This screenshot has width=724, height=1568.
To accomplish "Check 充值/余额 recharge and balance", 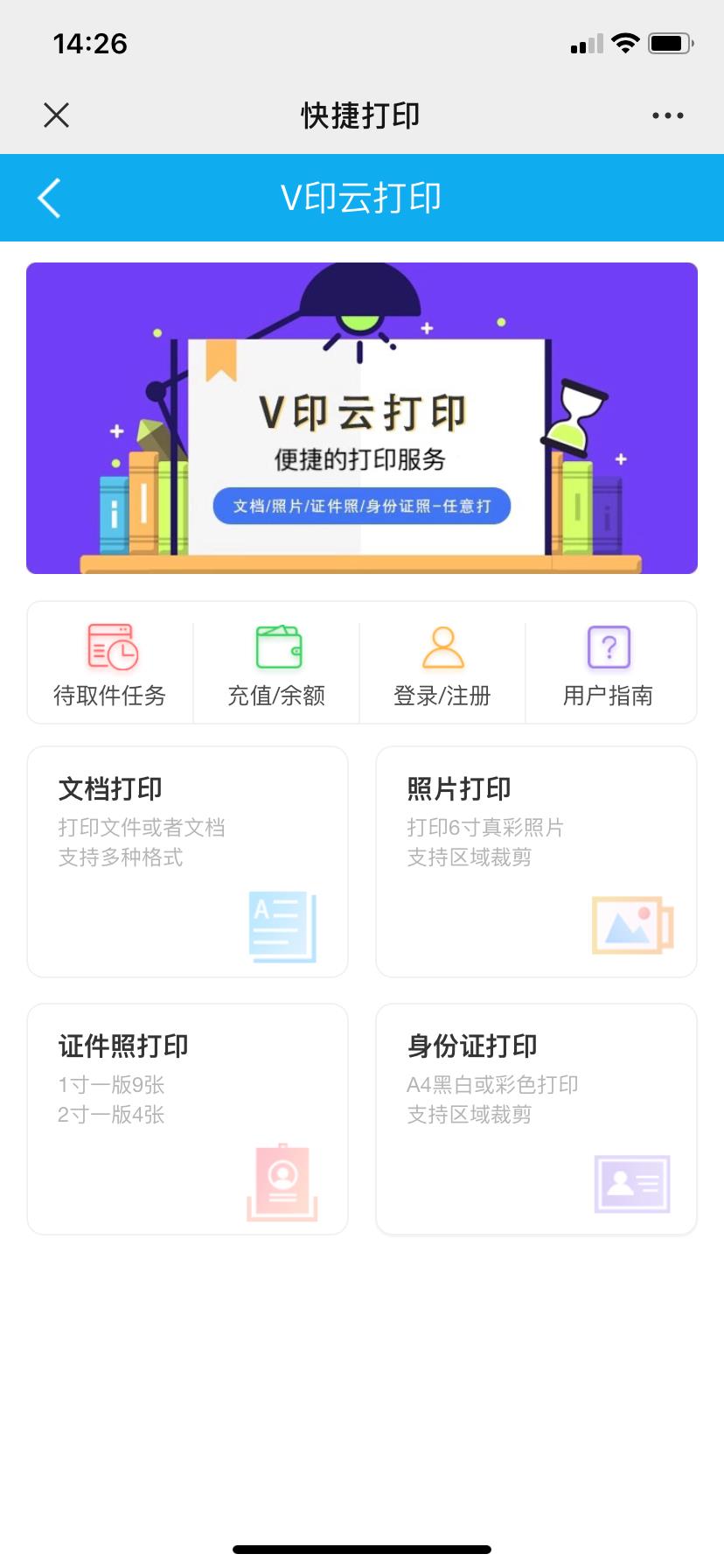I will pyautogui.click(x=276, y=664).
